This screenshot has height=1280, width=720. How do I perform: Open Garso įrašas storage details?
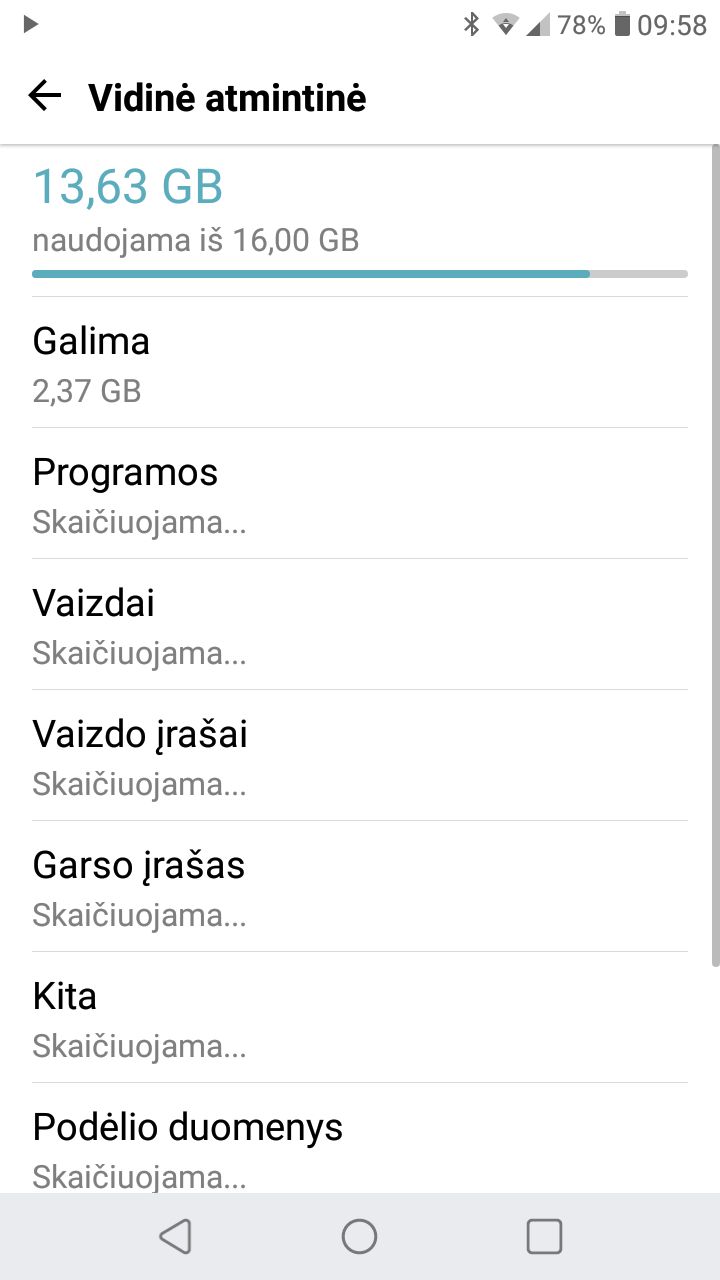pos(360,886)
